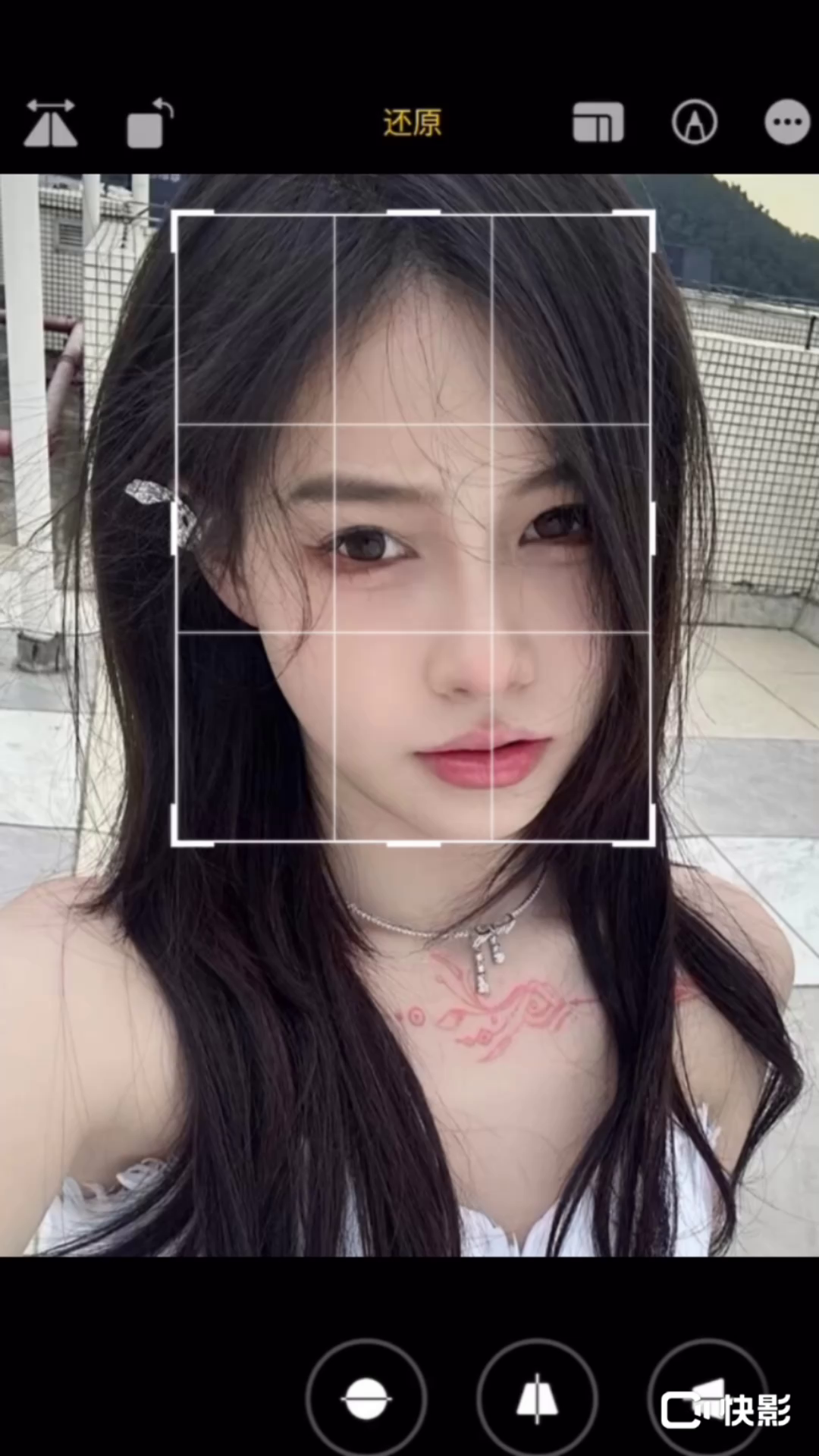This screenshot has width=819, height=1456.
Task: Rotate the photo 90 degrees
Action: click(149, 124)
